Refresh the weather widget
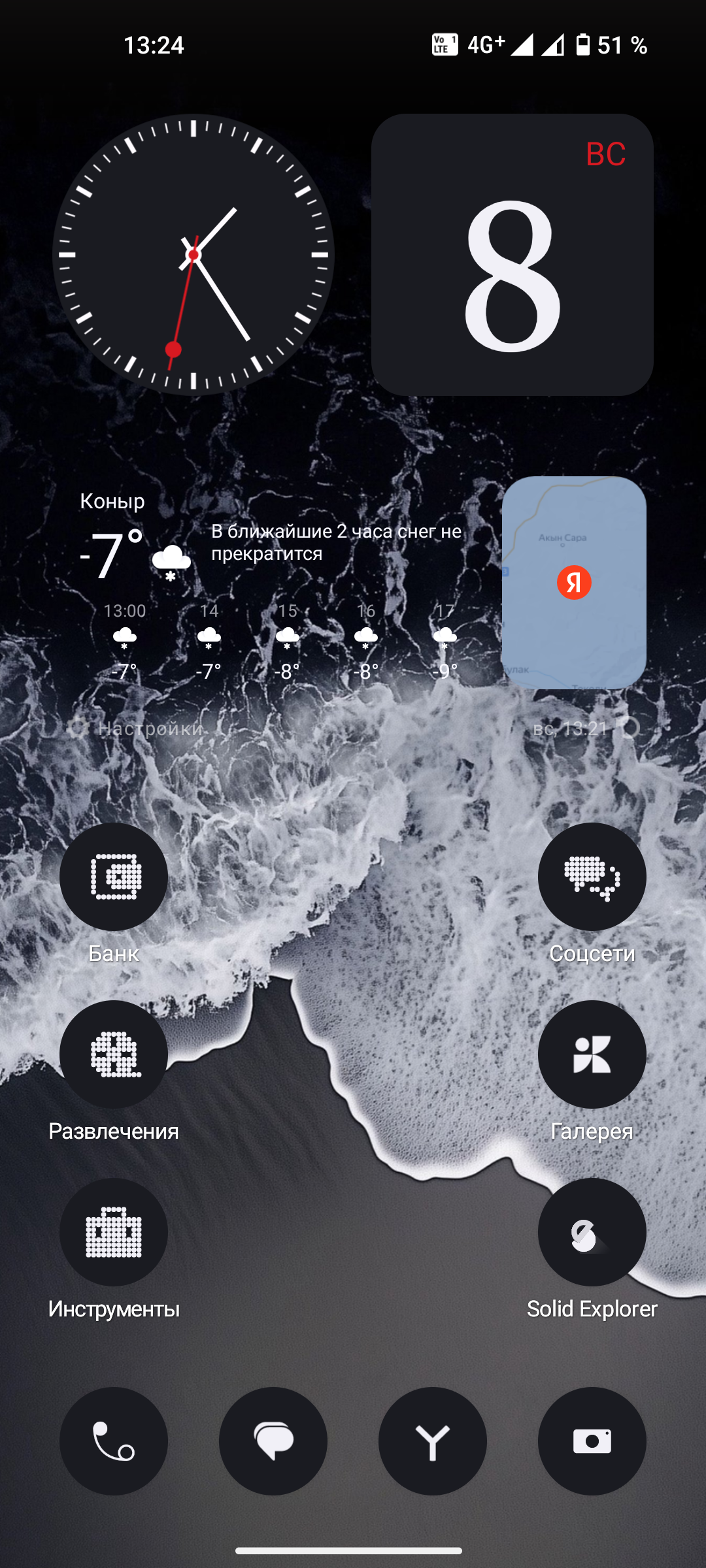 coord(631,727)
